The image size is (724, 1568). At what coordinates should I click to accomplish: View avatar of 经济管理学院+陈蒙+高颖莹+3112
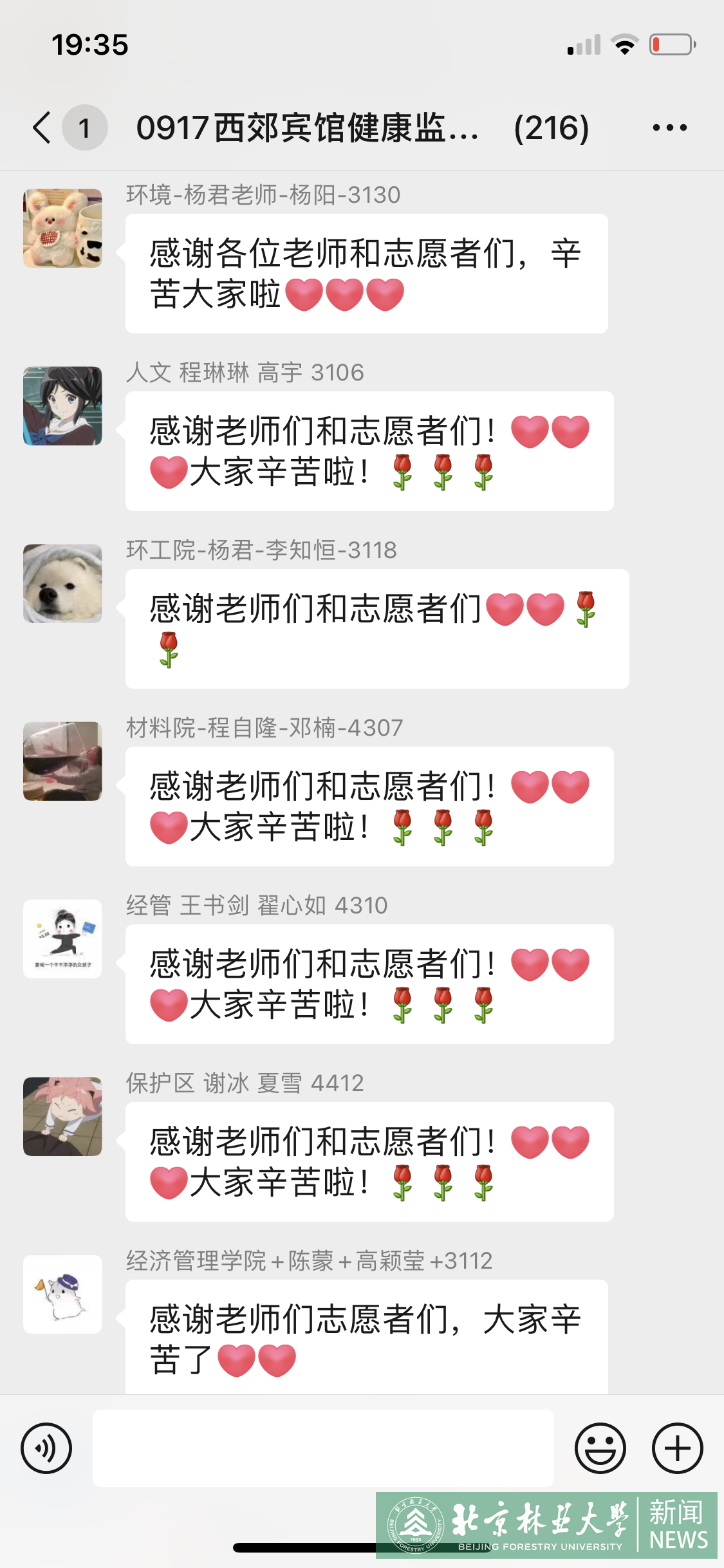click(x=62, y=1294)
